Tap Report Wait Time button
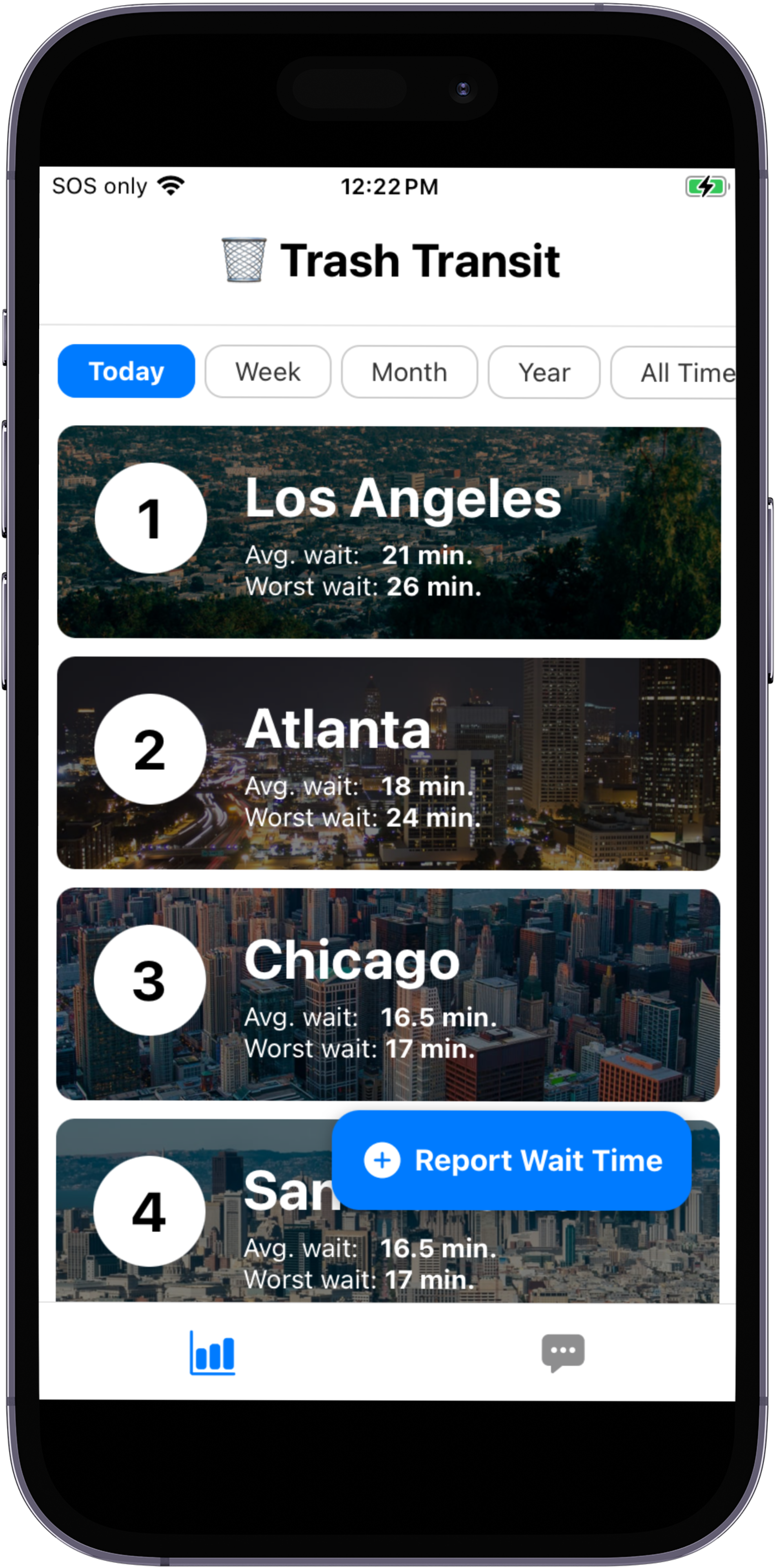775x1568 pixels. (511, 1160)
